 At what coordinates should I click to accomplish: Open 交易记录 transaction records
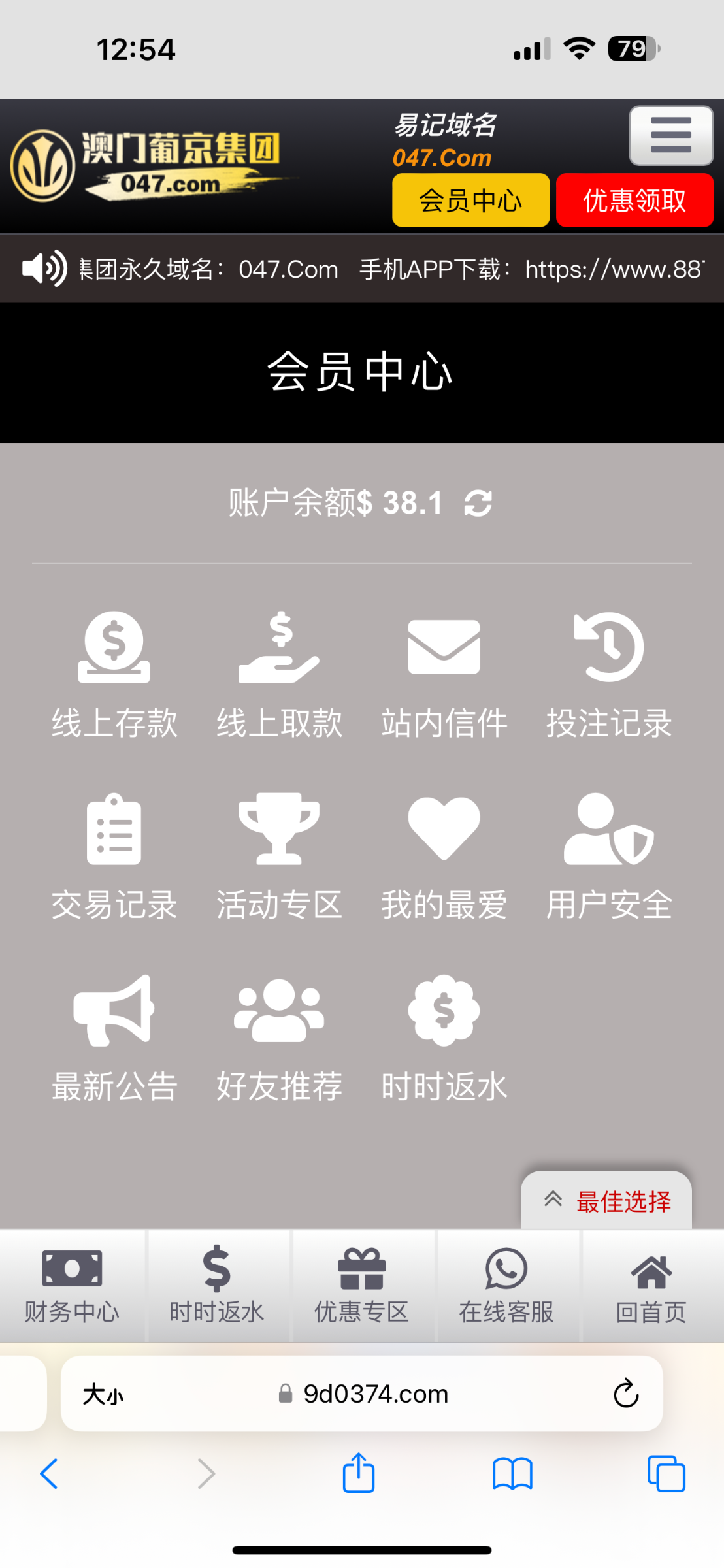click(114, 857)
